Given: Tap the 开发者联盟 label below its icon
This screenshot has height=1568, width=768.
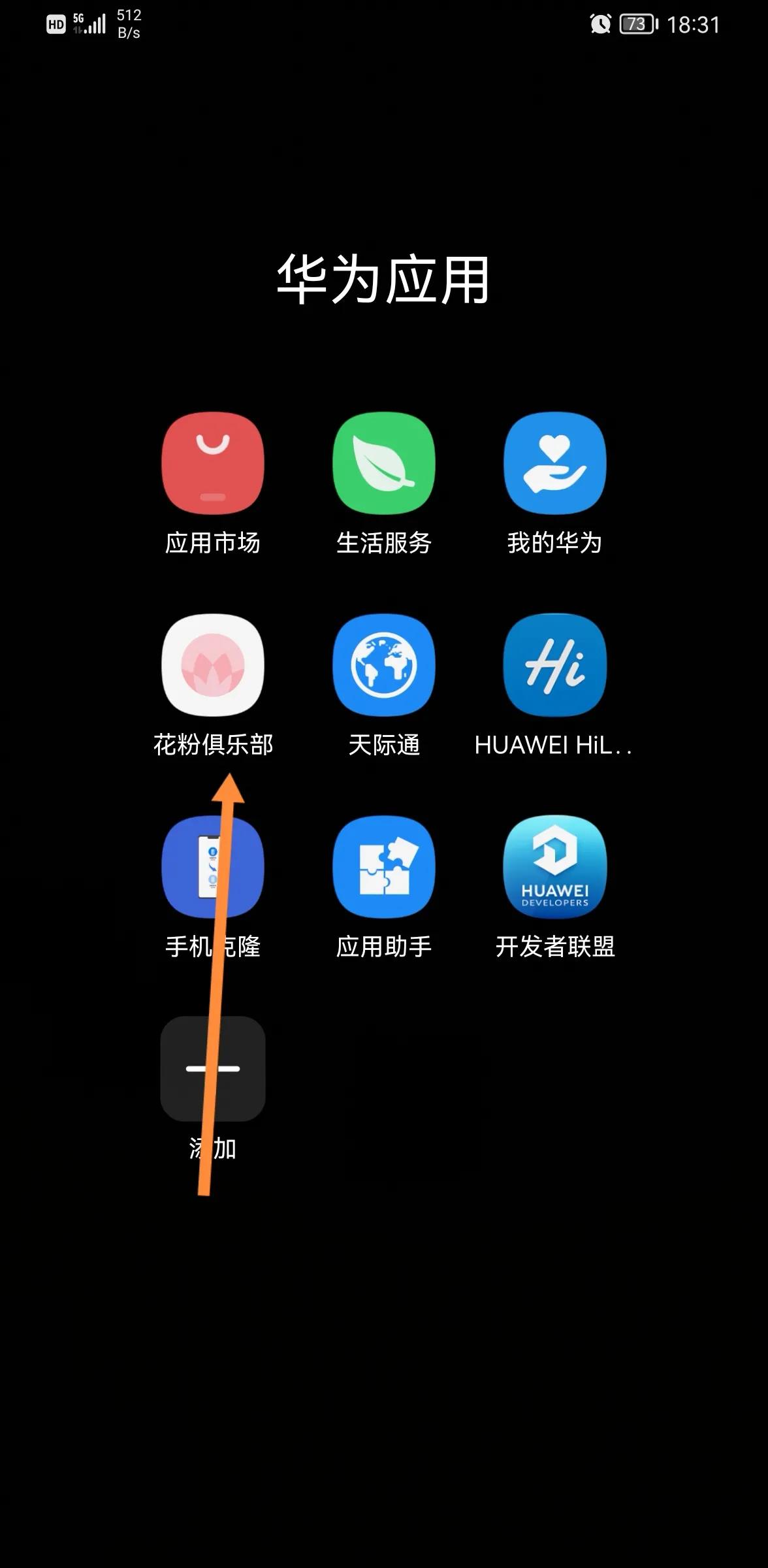Looking at the screenshot, I should pyautogui.click(x=555, y=946).
